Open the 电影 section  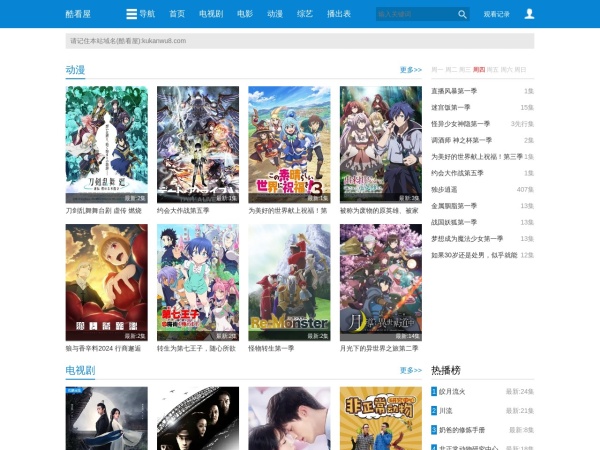click(245, 14)
